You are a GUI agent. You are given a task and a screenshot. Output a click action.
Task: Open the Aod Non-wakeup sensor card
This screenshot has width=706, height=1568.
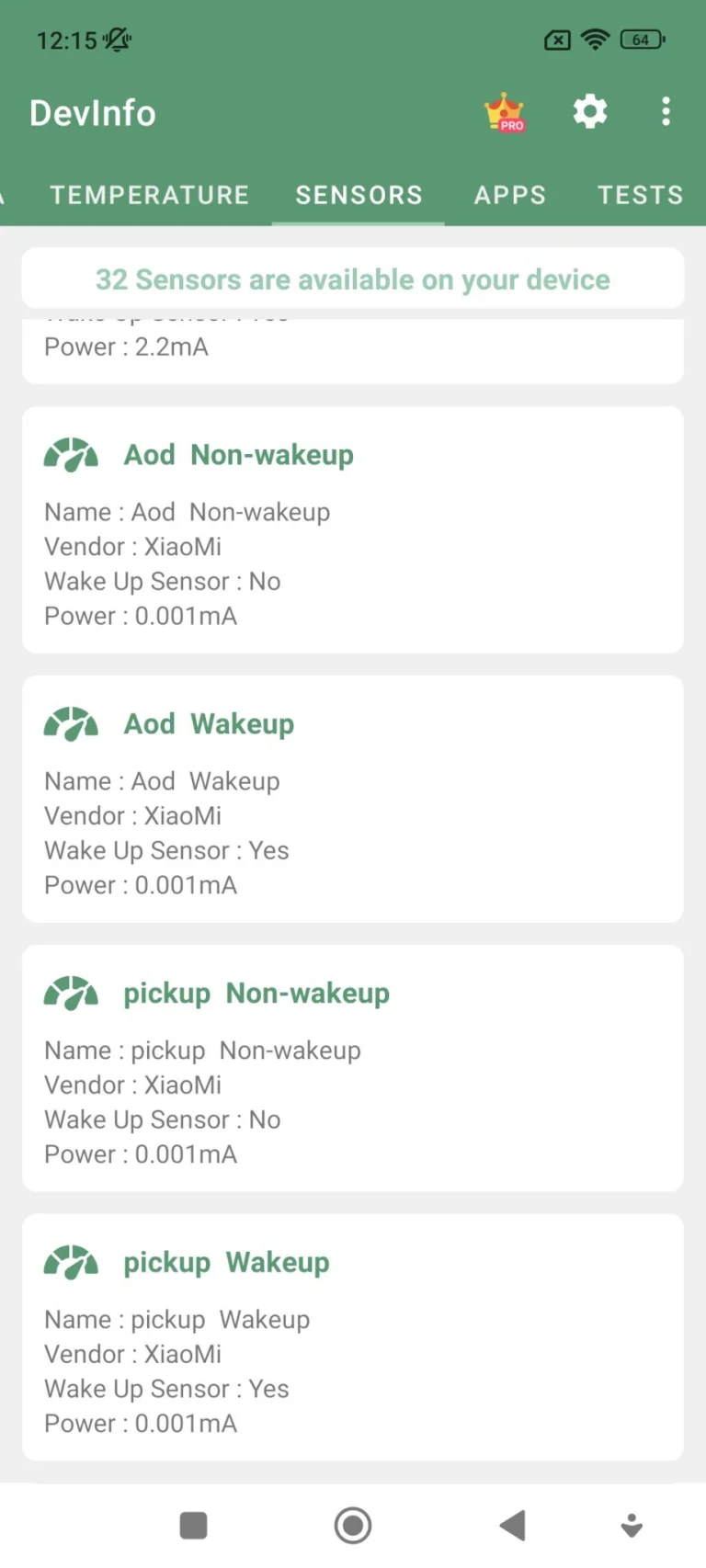[353, 530]
